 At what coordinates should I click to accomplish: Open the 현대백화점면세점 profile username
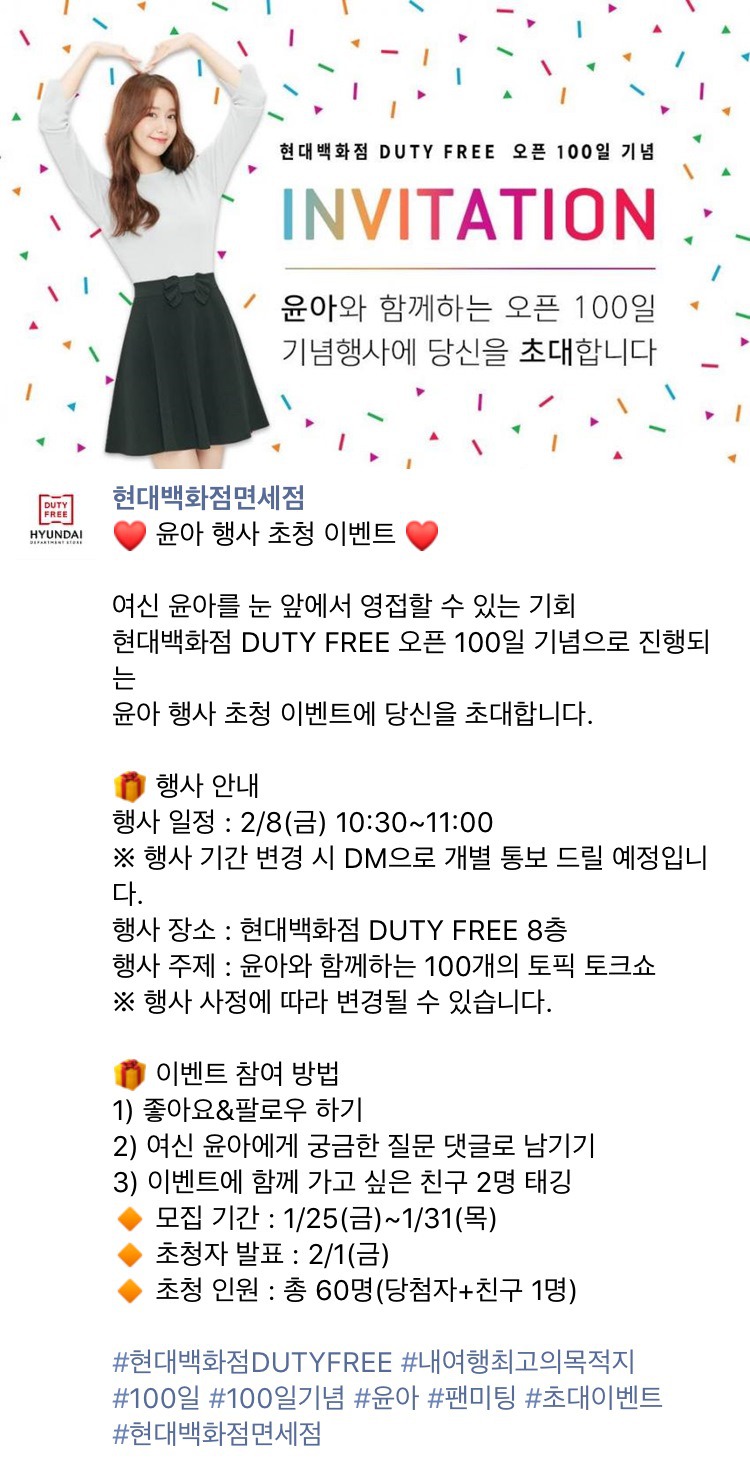[208, 497]
